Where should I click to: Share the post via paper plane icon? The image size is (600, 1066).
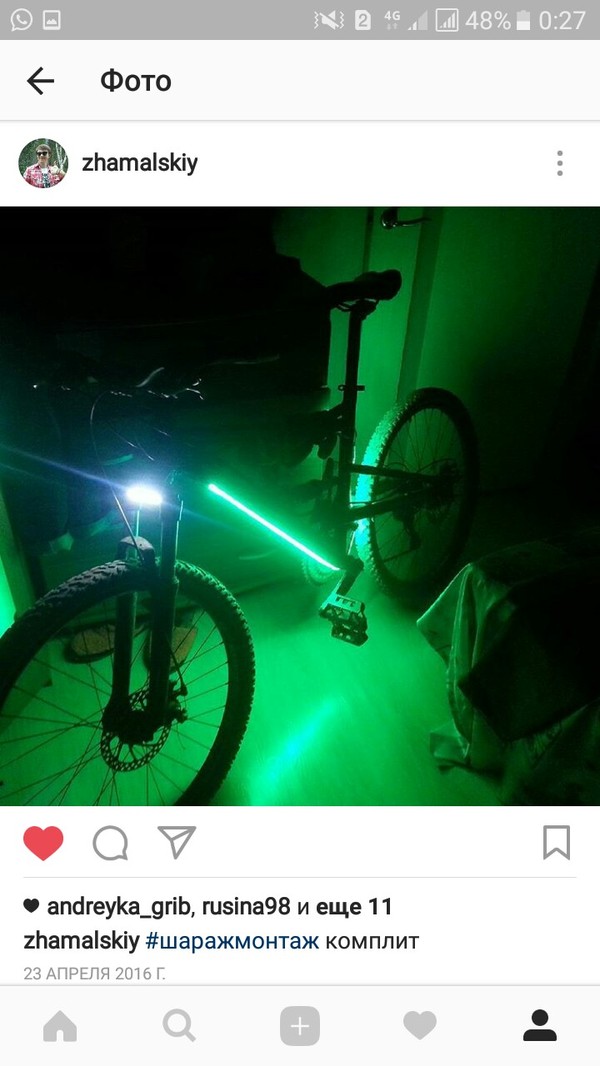click(x=177, y=842)
